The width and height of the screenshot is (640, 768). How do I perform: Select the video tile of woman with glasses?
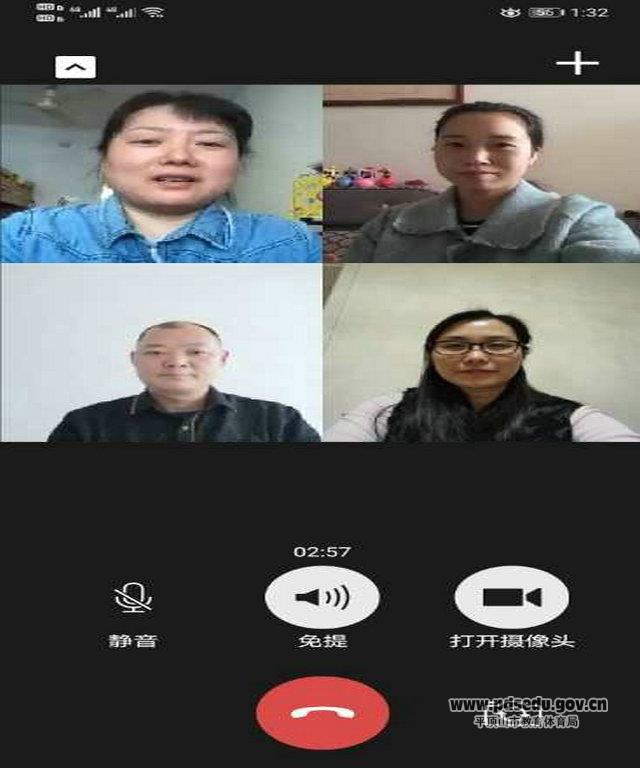click(x=481, y=353)
